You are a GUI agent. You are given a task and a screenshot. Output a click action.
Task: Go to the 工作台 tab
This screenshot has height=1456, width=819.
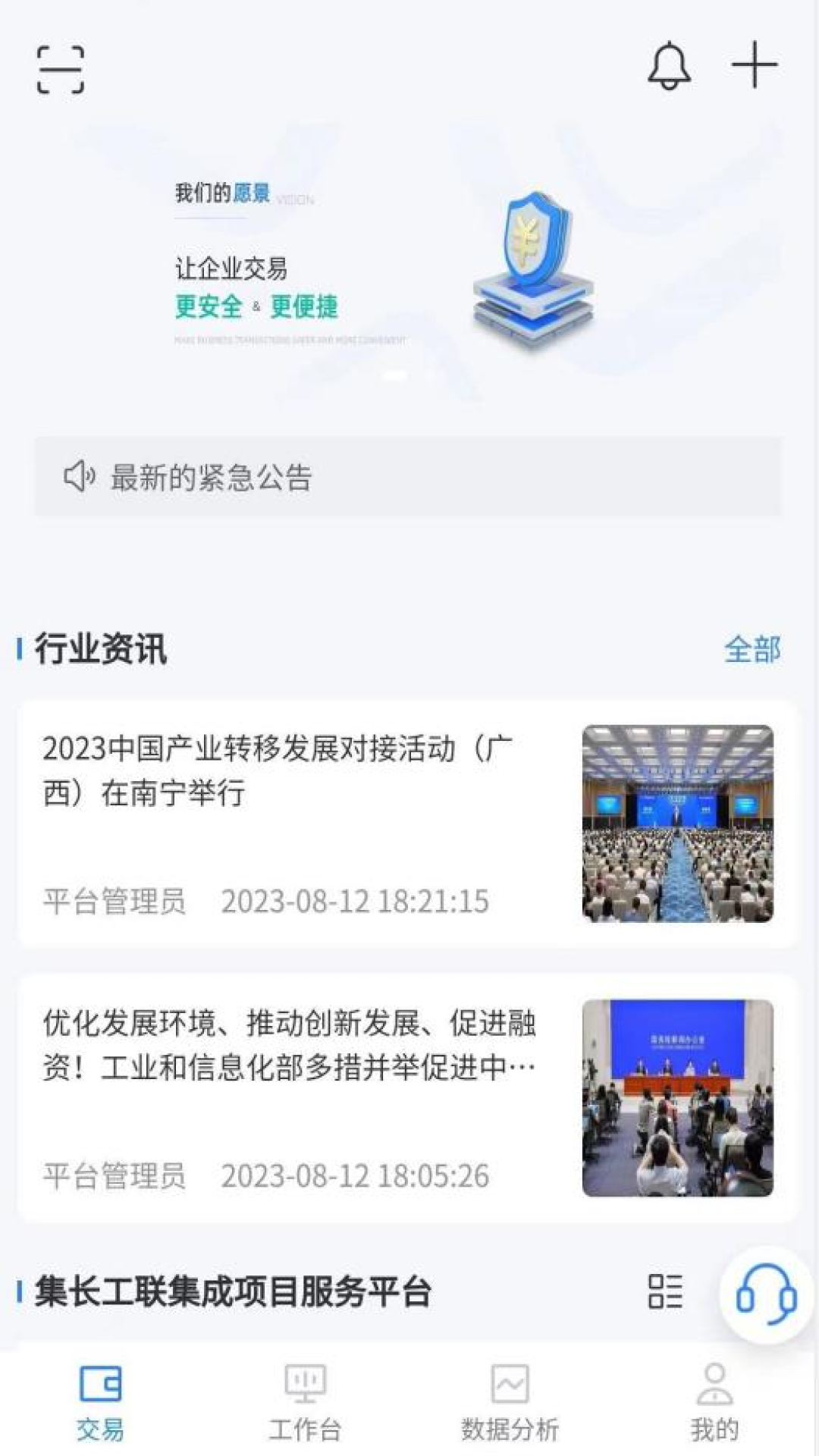click(305, 1403)
